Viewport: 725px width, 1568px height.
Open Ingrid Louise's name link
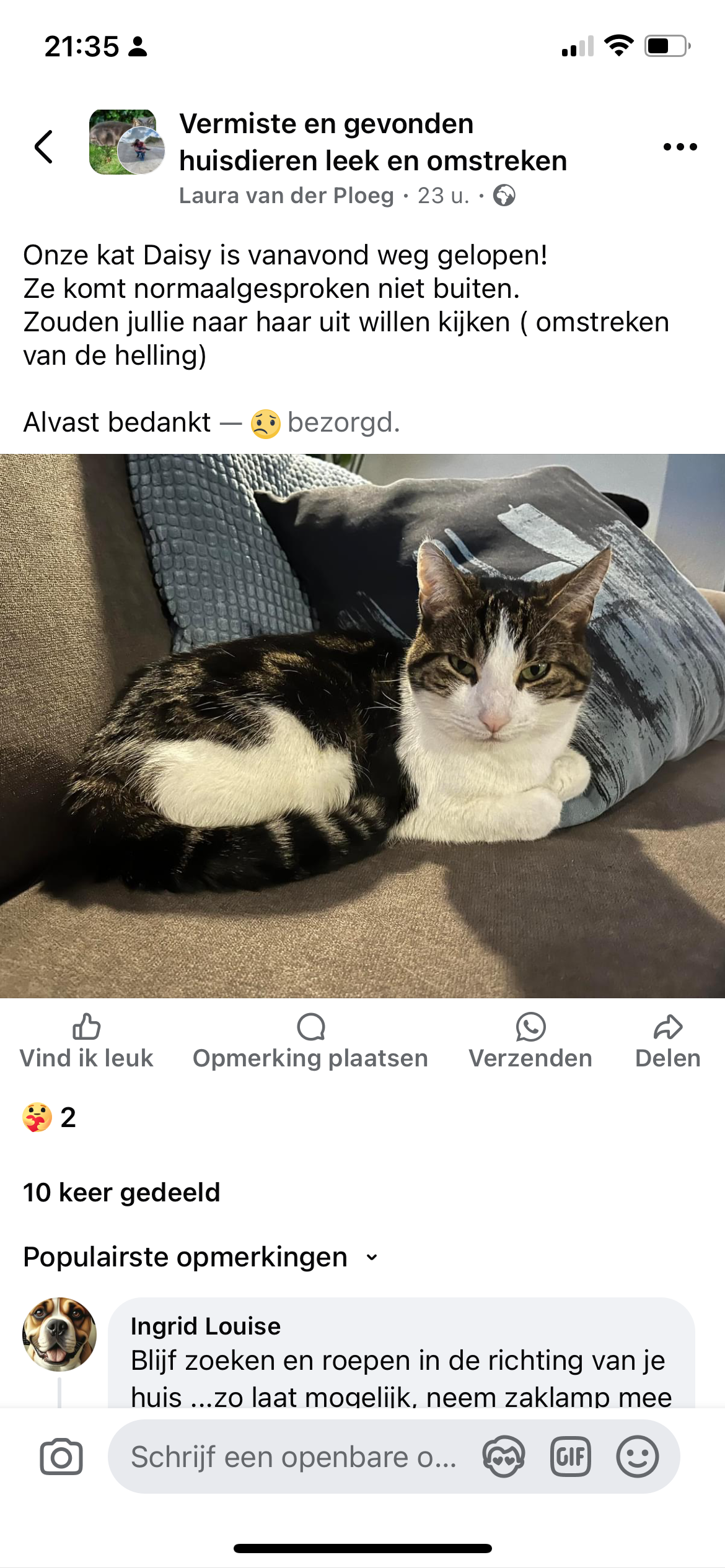[206, 1326]
